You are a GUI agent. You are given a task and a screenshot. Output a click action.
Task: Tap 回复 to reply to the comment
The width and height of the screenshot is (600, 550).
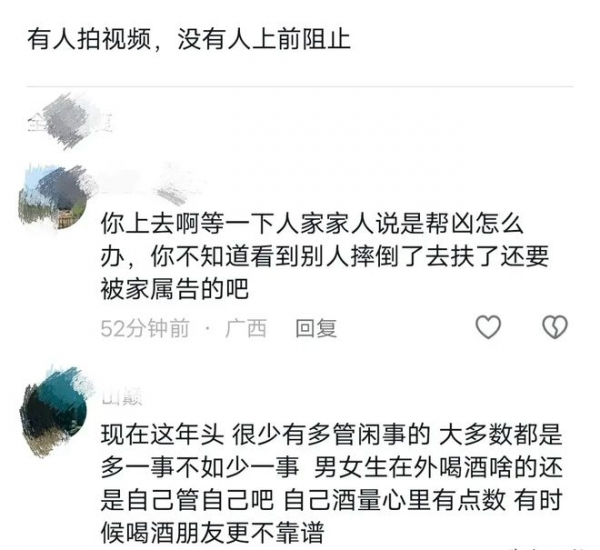[x=316, y=328]
